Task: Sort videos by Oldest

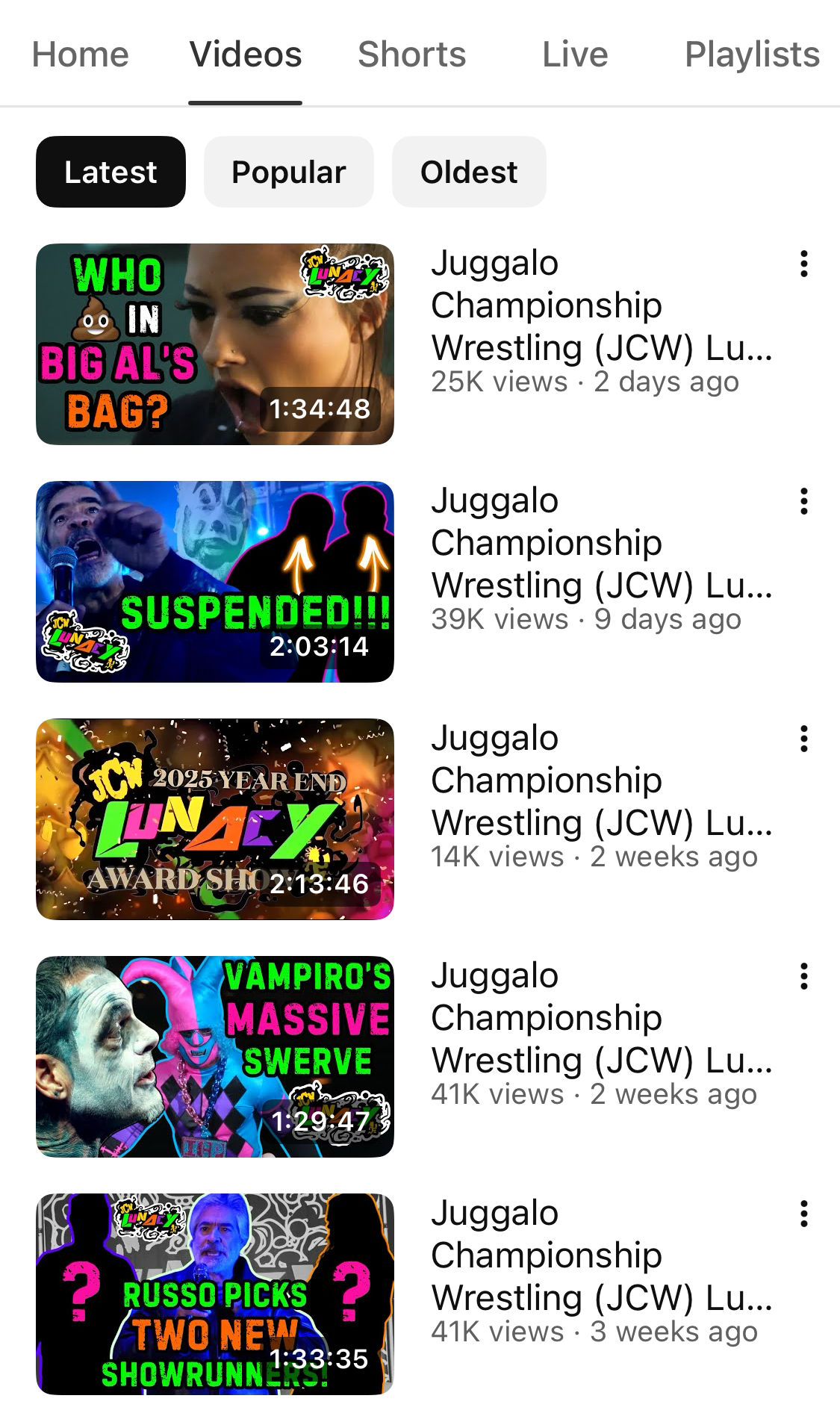Action: pyautogui.click(x=469, y=172)
